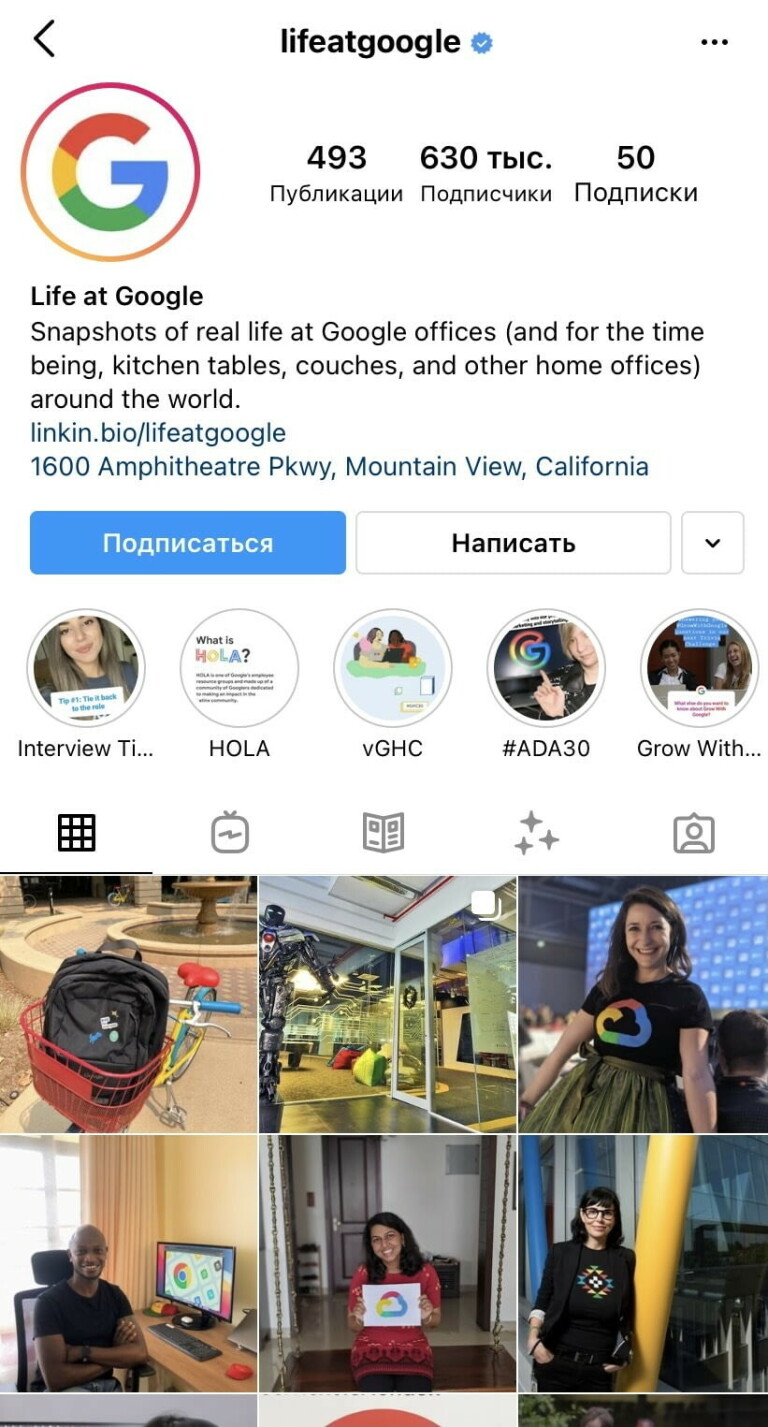Open the 1600 Amphitheatre Pkwy address link
Viewport: 768px width, 1427px height.
pyautogui.click(x=339, y=467)
